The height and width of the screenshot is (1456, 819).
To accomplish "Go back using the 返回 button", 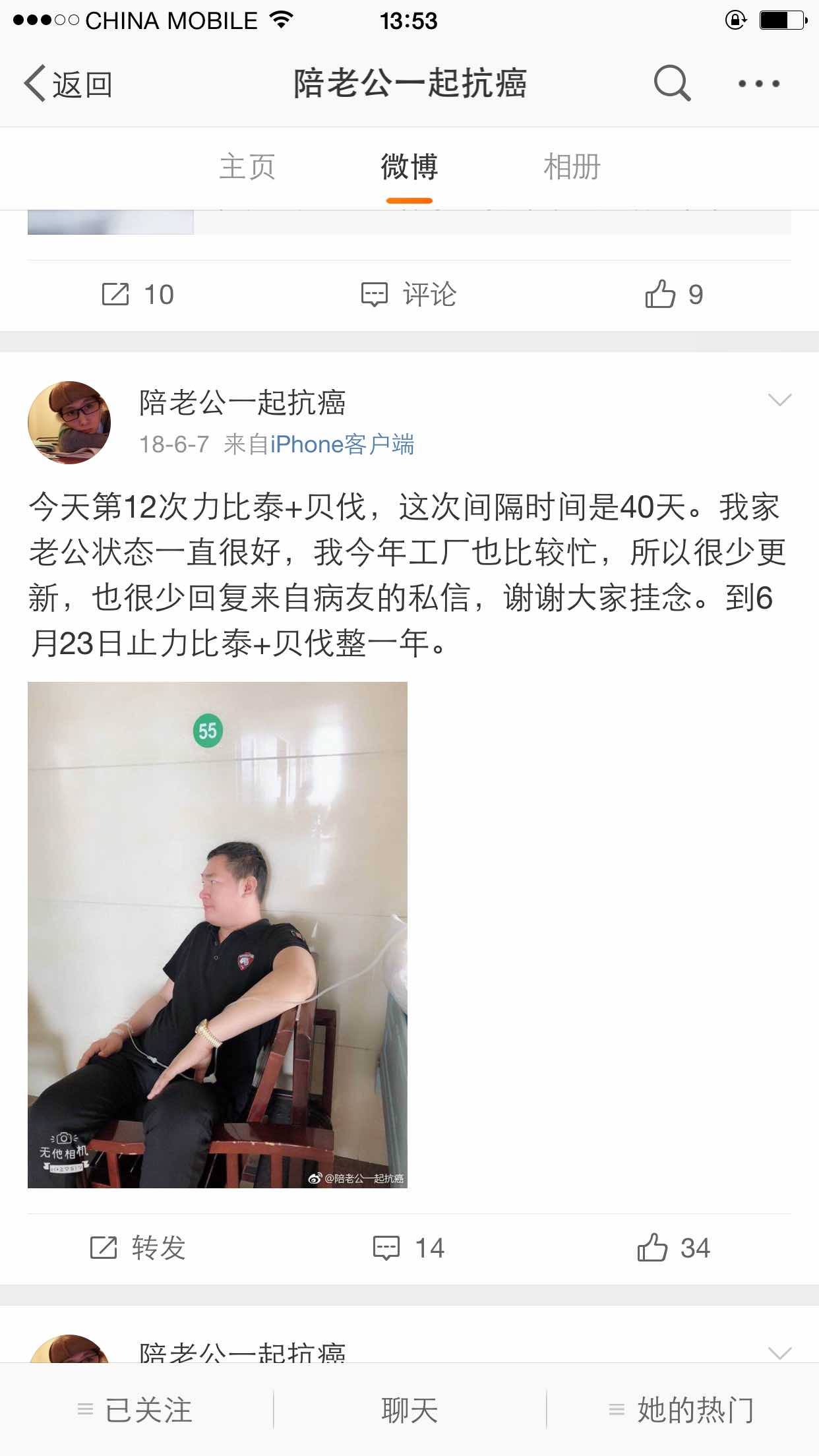I will coord(69,84).
